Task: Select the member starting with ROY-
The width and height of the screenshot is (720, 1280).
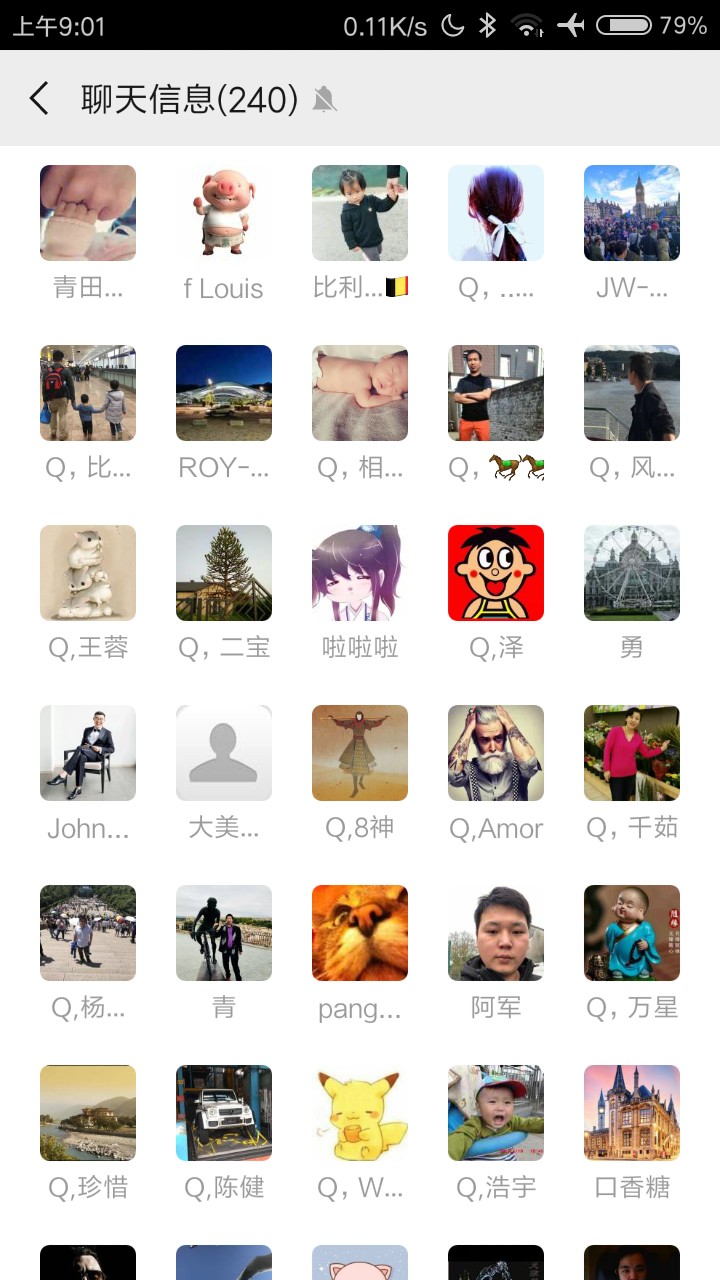Action: (224, 393)
